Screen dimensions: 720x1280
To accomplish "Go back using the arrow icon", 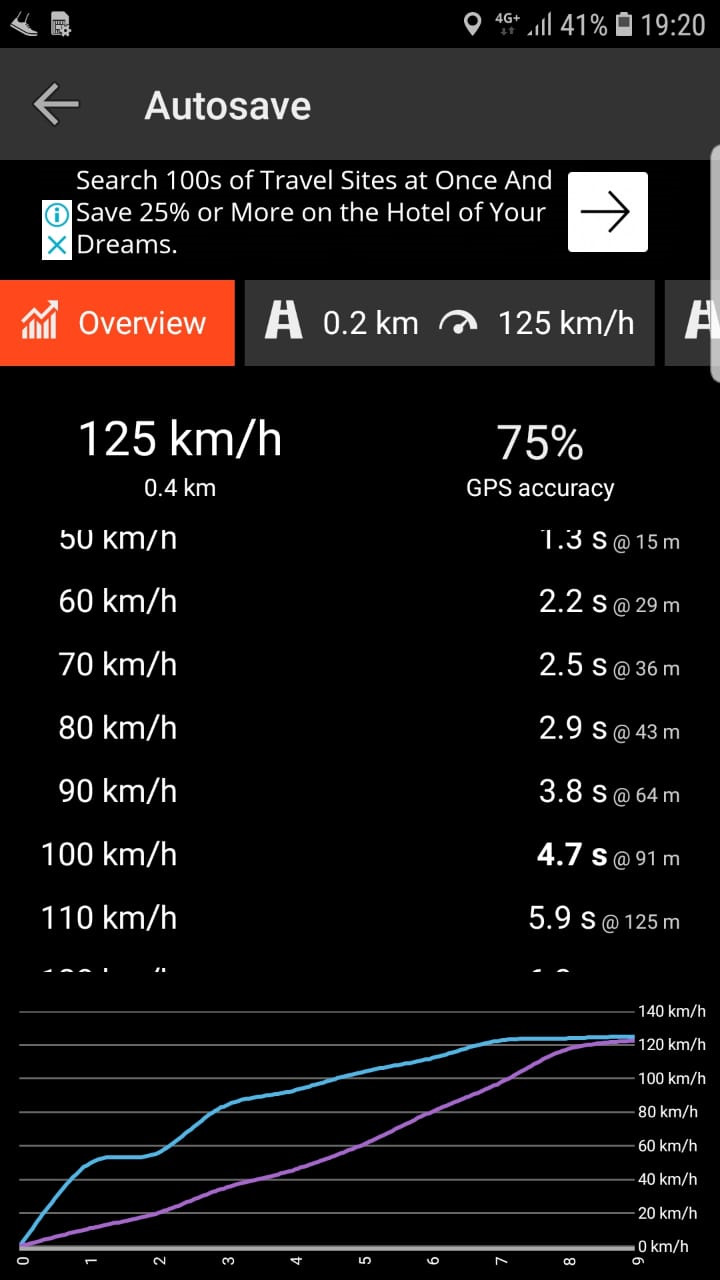I will [x=56, y=105].
